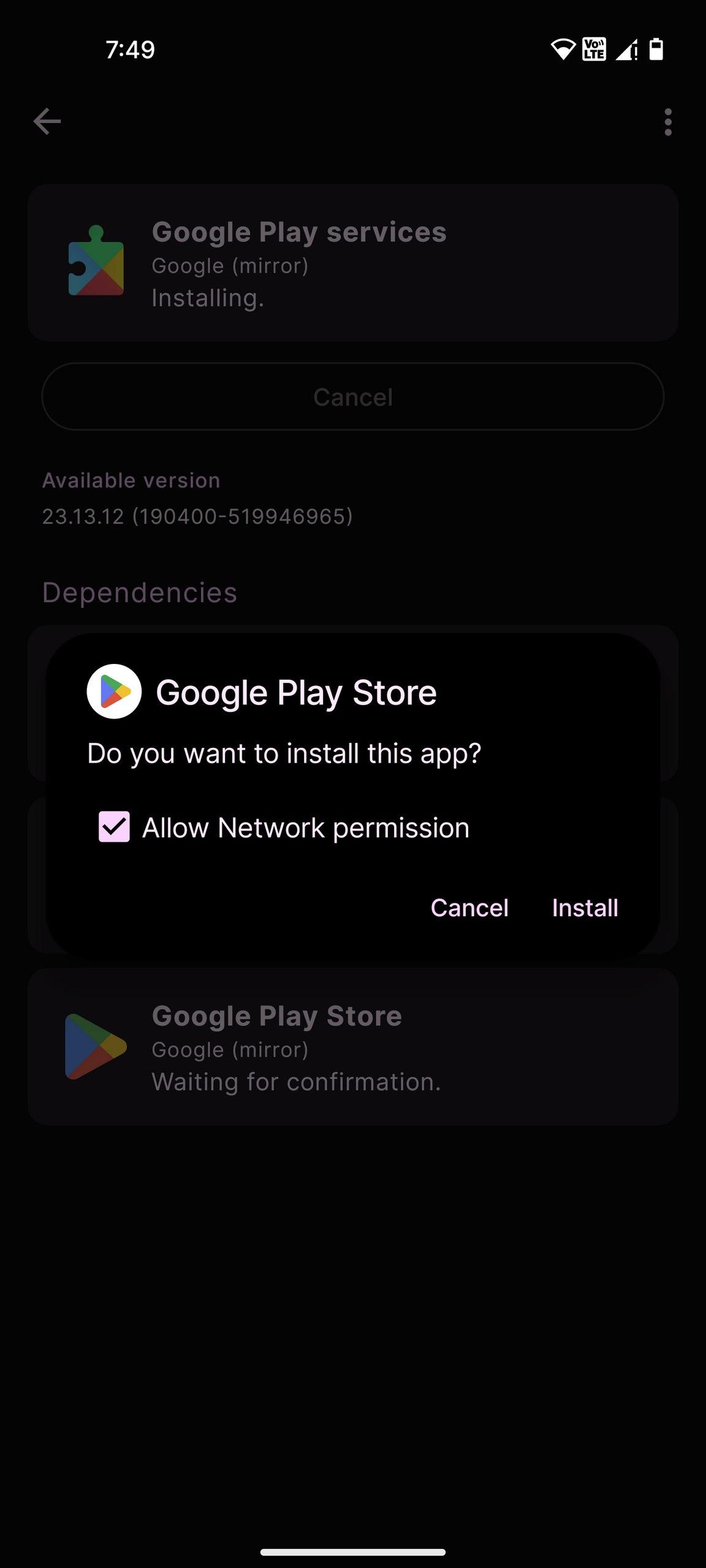Uncheck Allow Network permission checkbox
Image resolution: width=706 pixels, height=1568 pixels.
pos(115,827)
